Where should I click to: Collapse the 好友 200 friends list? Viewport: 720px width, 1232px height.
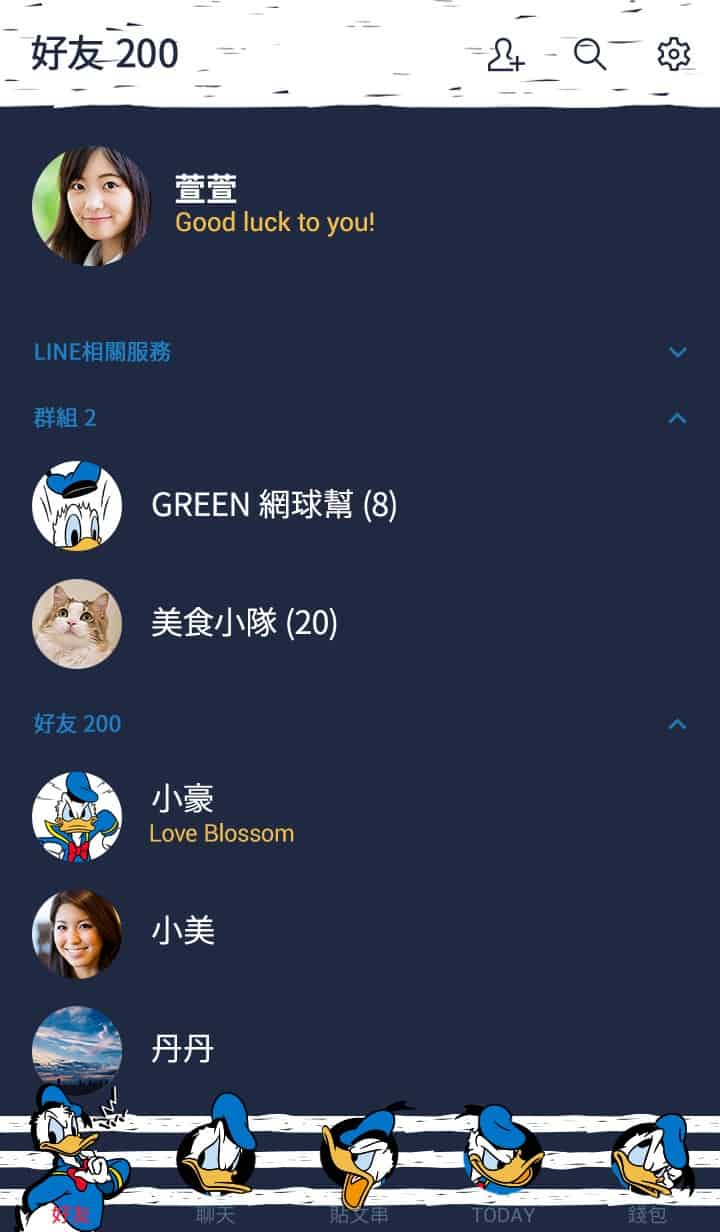click(679, 724)
